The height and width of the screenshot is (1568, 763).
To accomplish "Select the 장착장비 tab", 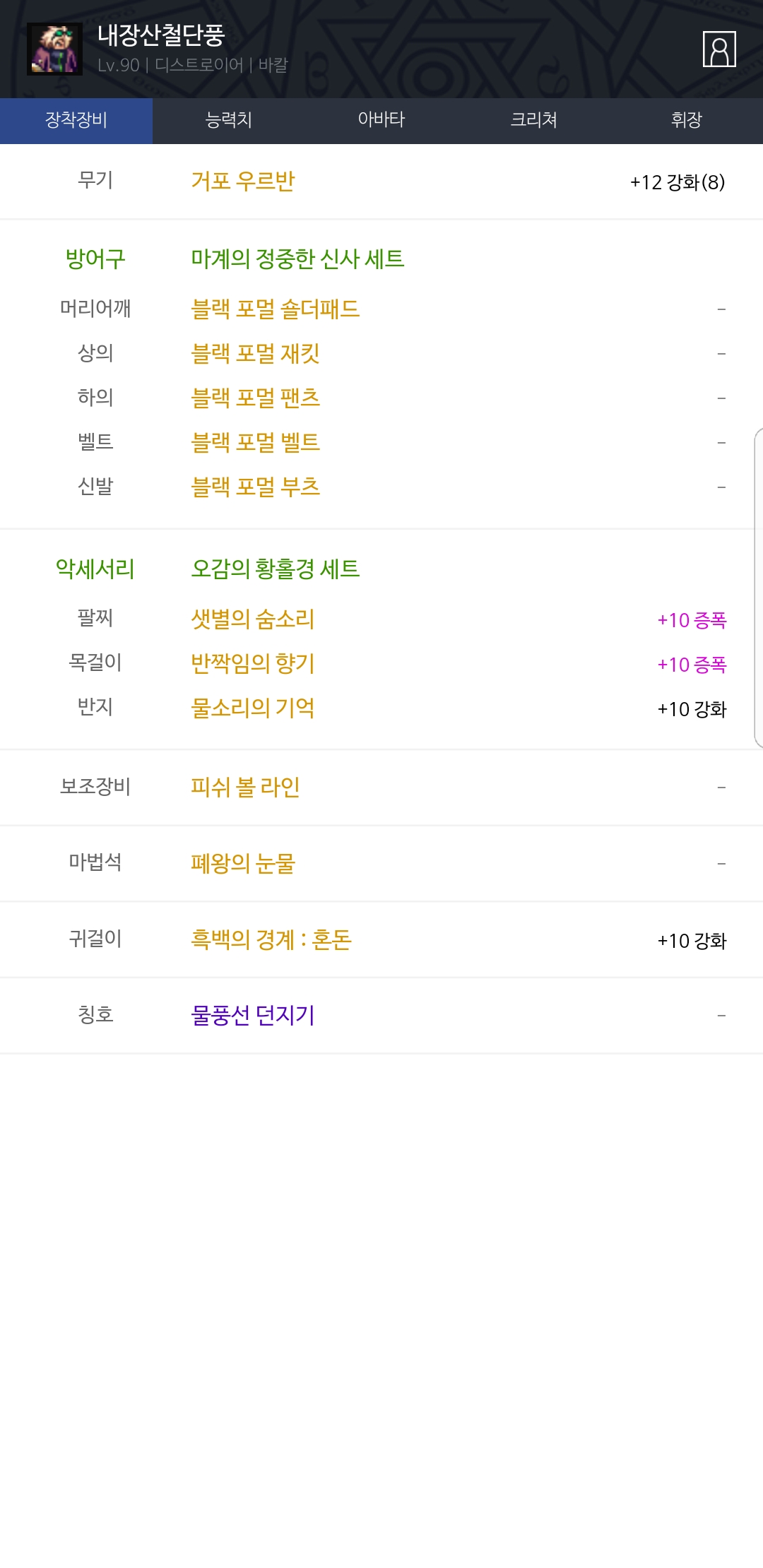I will (76, 120).
